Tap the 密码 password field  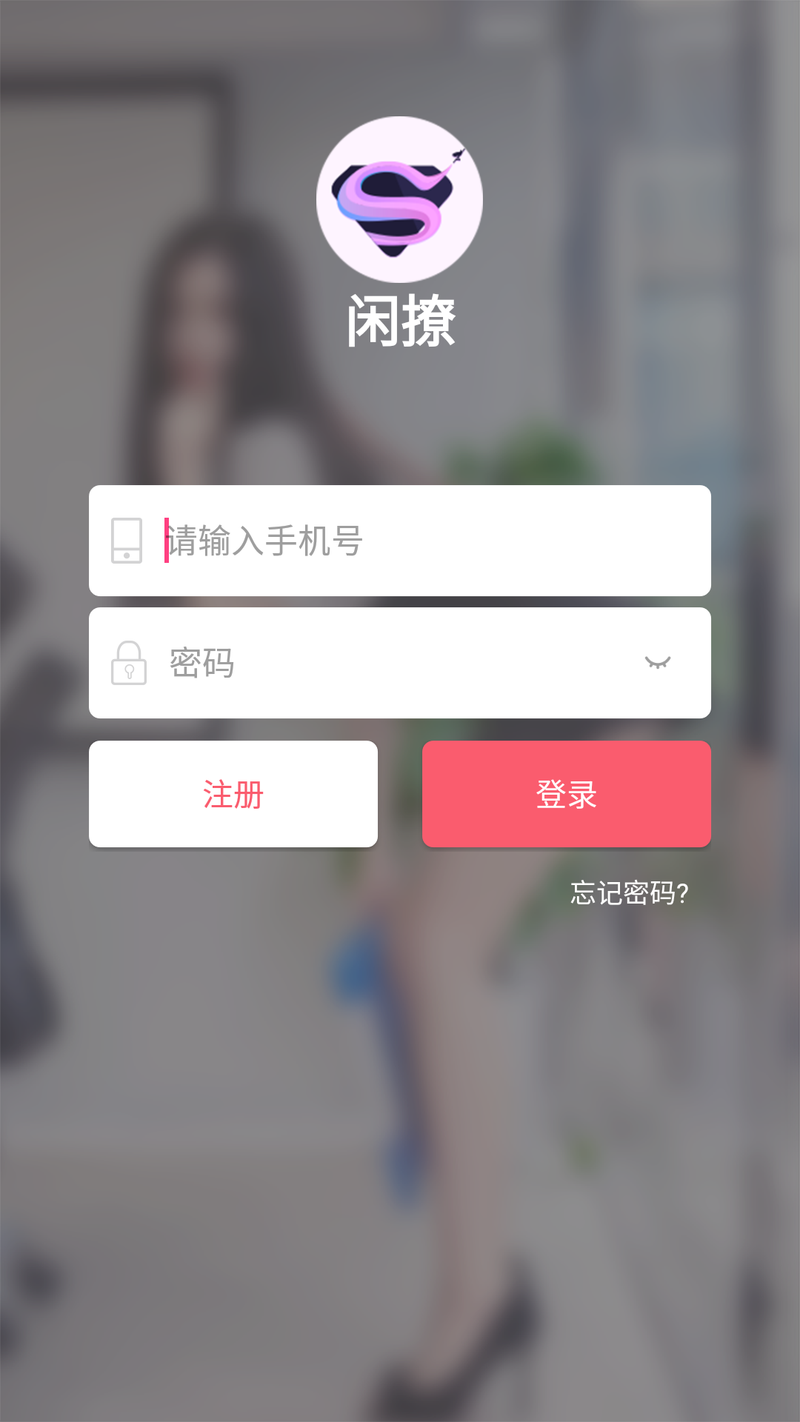coord(400,663)
